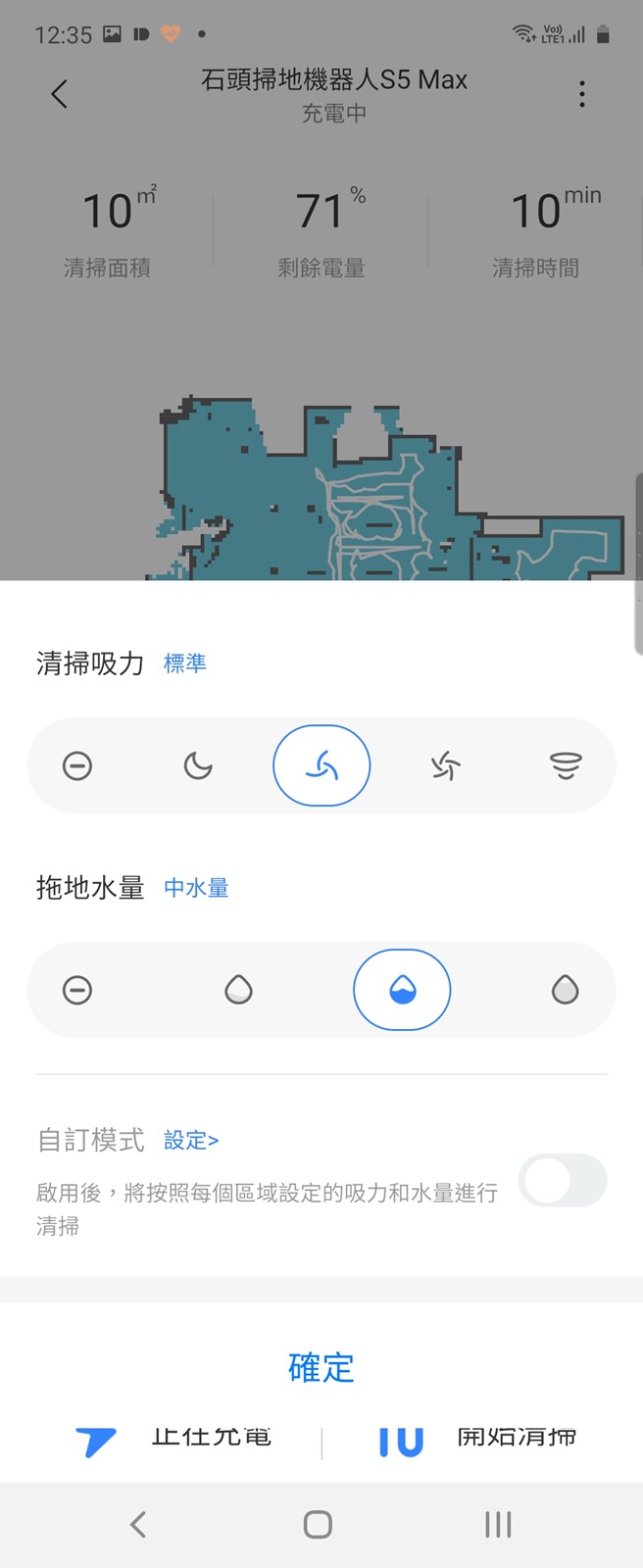Open 設定 link for custom mode
The height and width of the screenshot is (1568, 643).
[191, 1140]
